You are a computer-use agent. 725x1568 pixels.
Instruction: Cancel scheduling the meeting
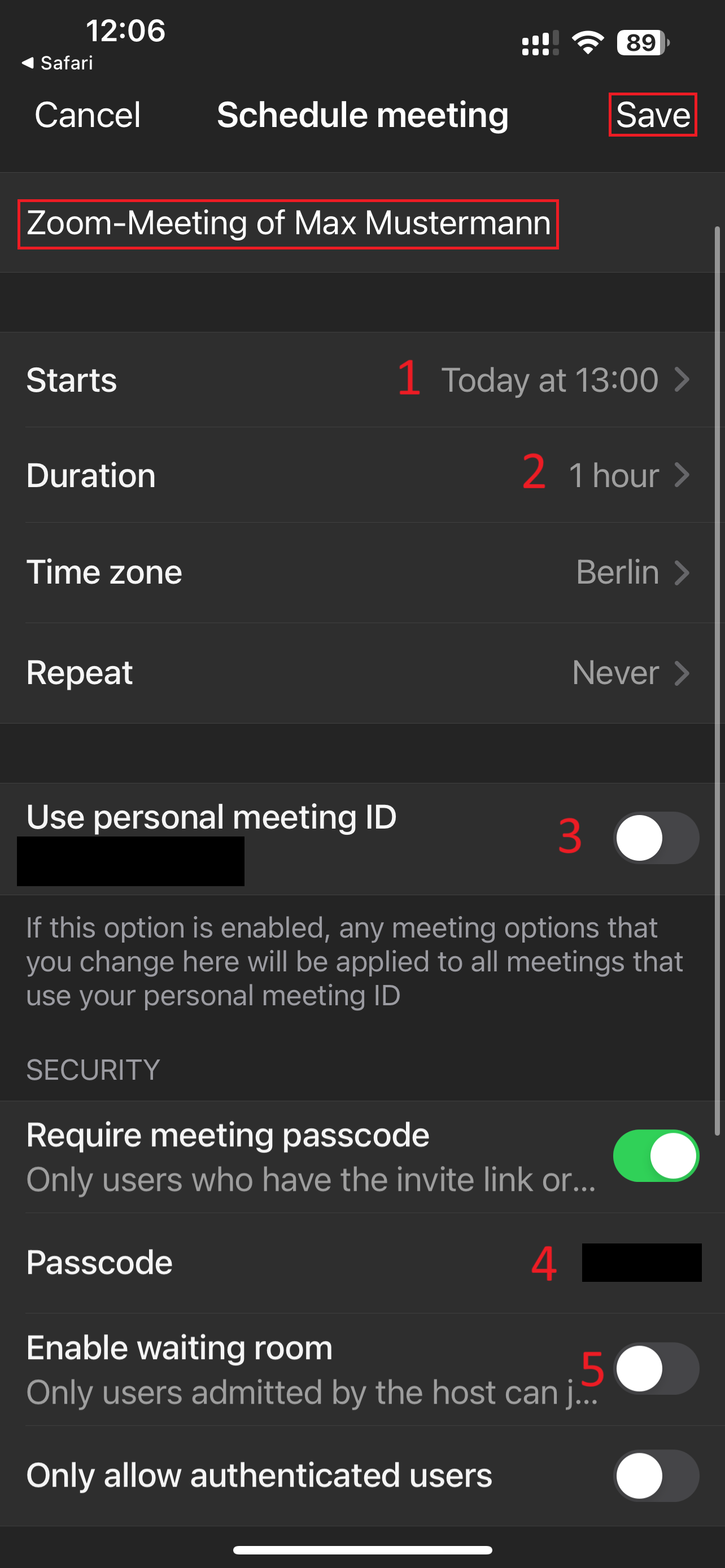pyautogui.click(x=87, y=115)
